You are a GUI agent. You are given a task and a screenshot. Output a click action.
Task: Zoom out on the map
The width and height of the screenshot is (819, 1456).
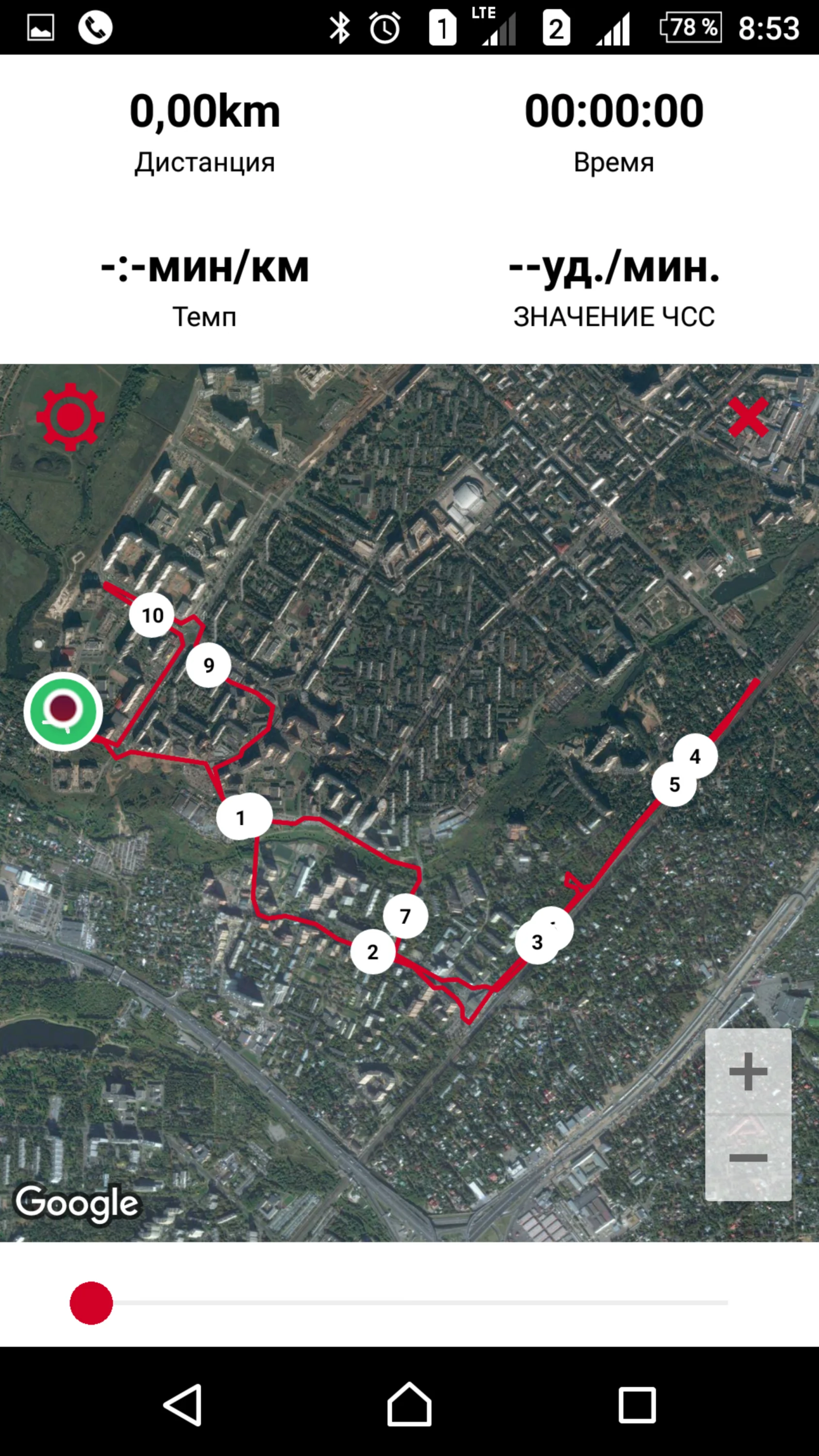pos(748,1158)
